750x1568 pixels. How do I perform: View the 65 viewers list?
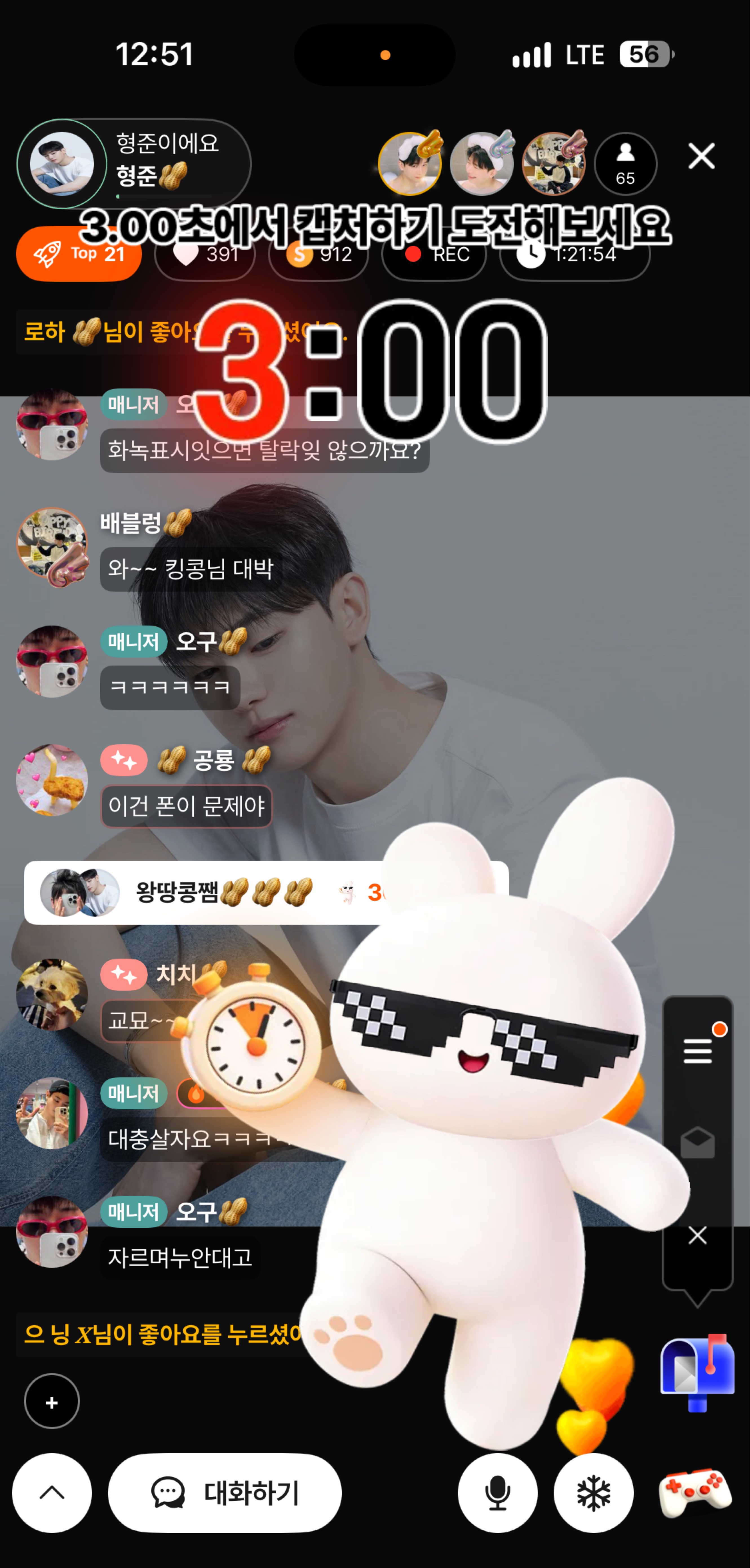pyautogui.click(x=625, y=164)
